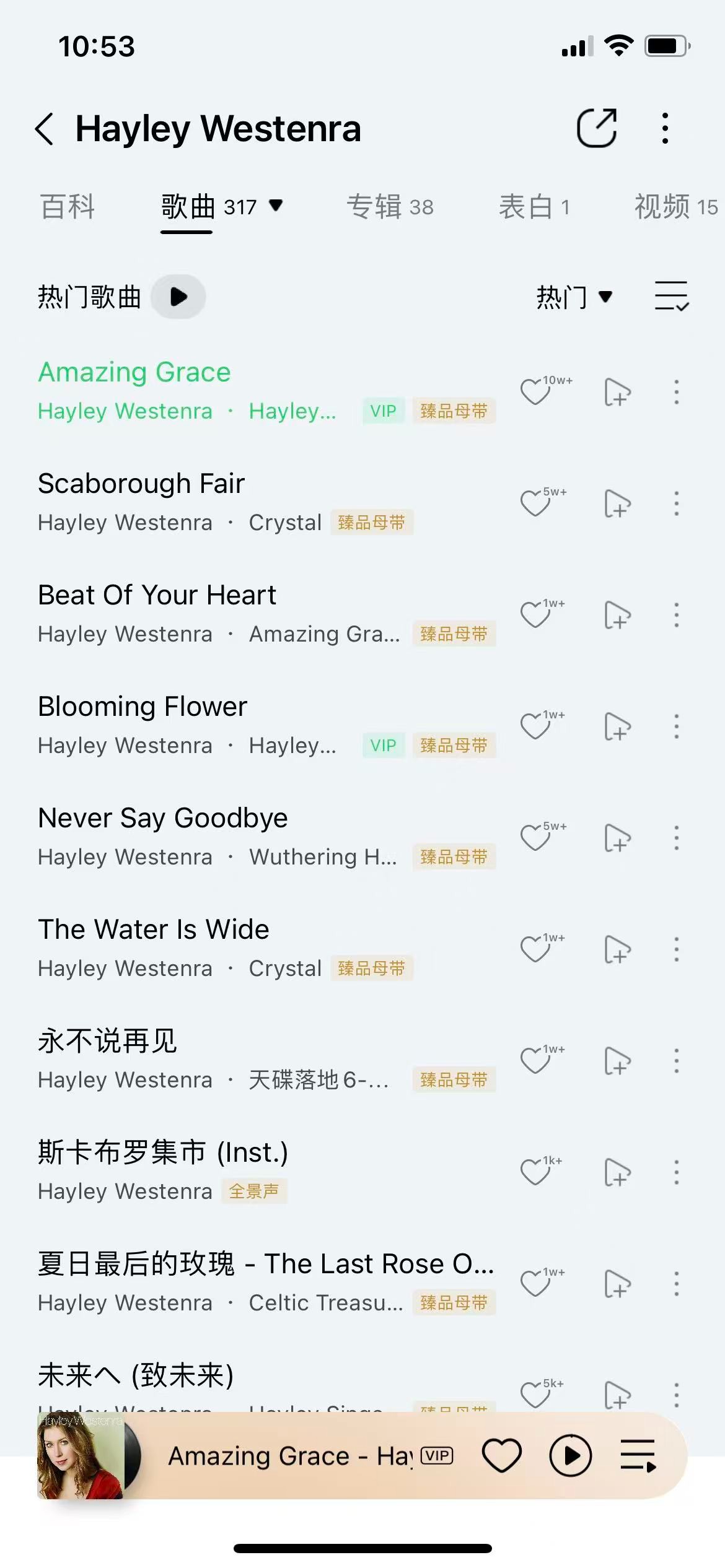Open the play queue in mini player
This screenshot has height=1568, width=725.
638,1455
